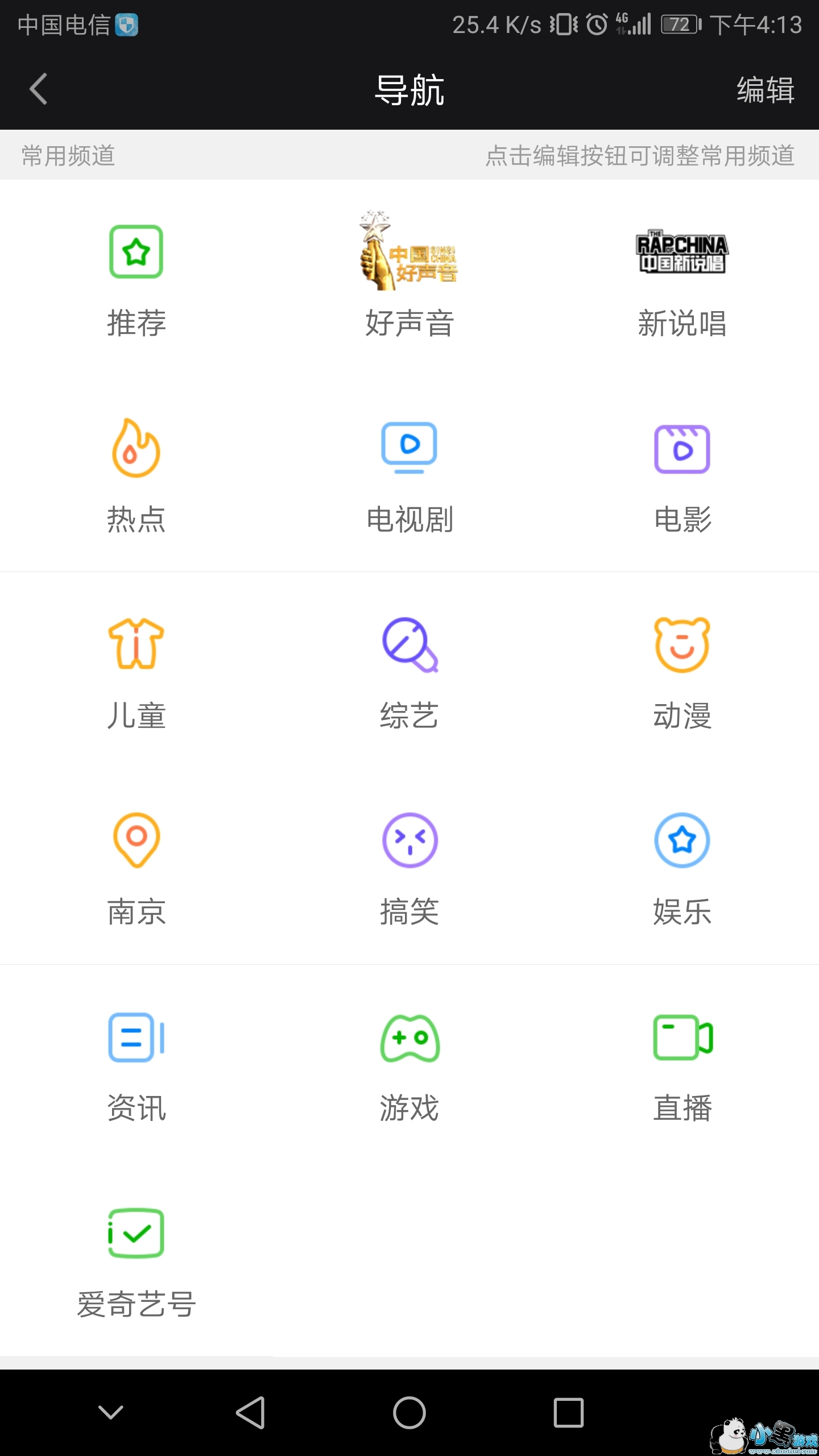This screenshot has height=1456, width=819.
Task: Open the 资讯 channel
Action: tap(136, 1064)
